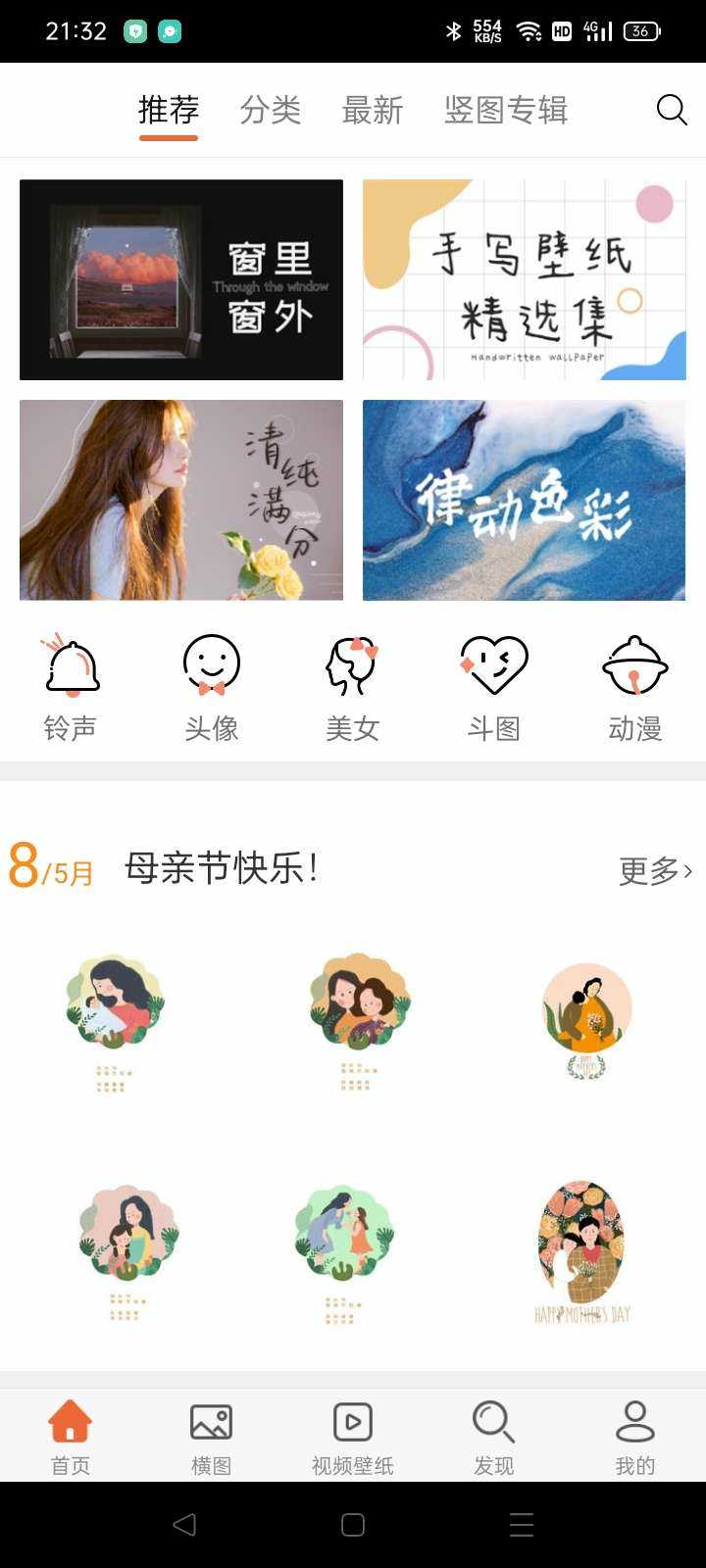Browse the 动漫 anime category
706x1568 pixels.
634,686
